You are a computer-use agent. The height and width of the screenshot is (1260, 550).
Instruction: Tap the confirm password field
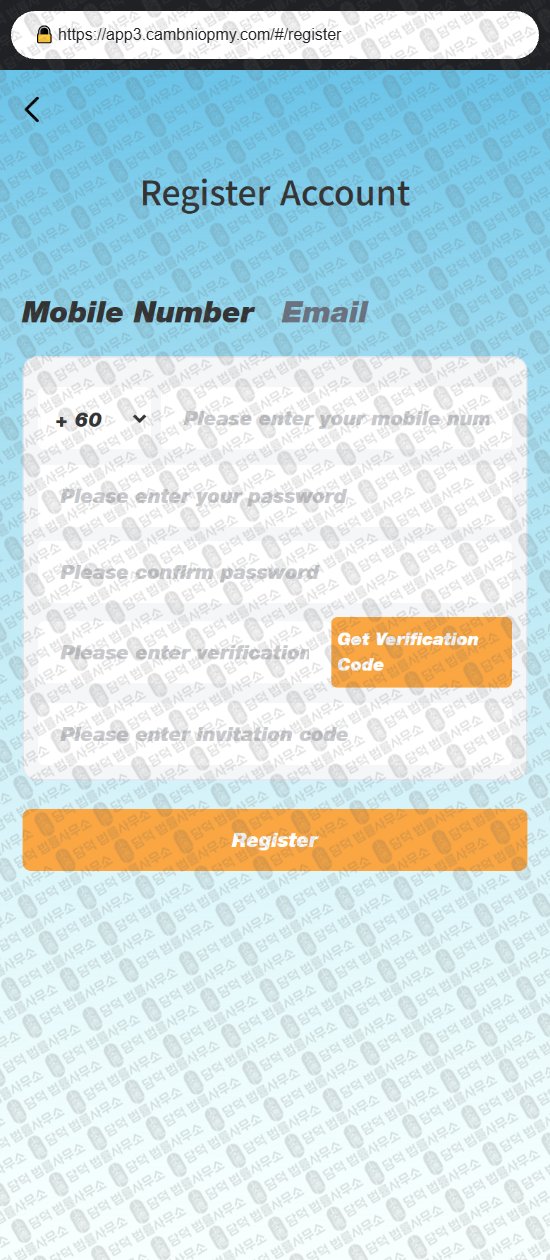click(x=275, y=573)
